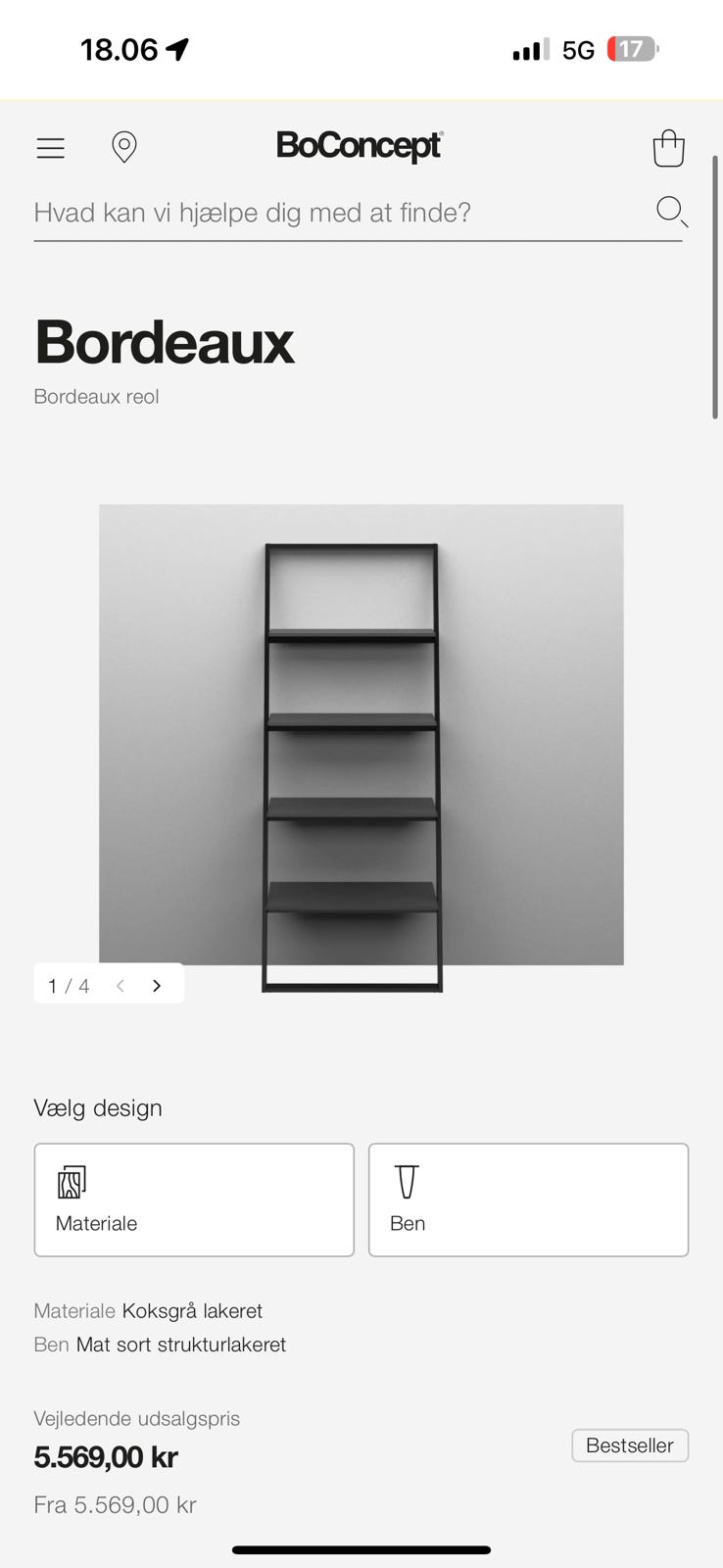Open the Ben design option
This screenshot has width=723, height=1568.
pyautogui.click(x=528, y=1200)
